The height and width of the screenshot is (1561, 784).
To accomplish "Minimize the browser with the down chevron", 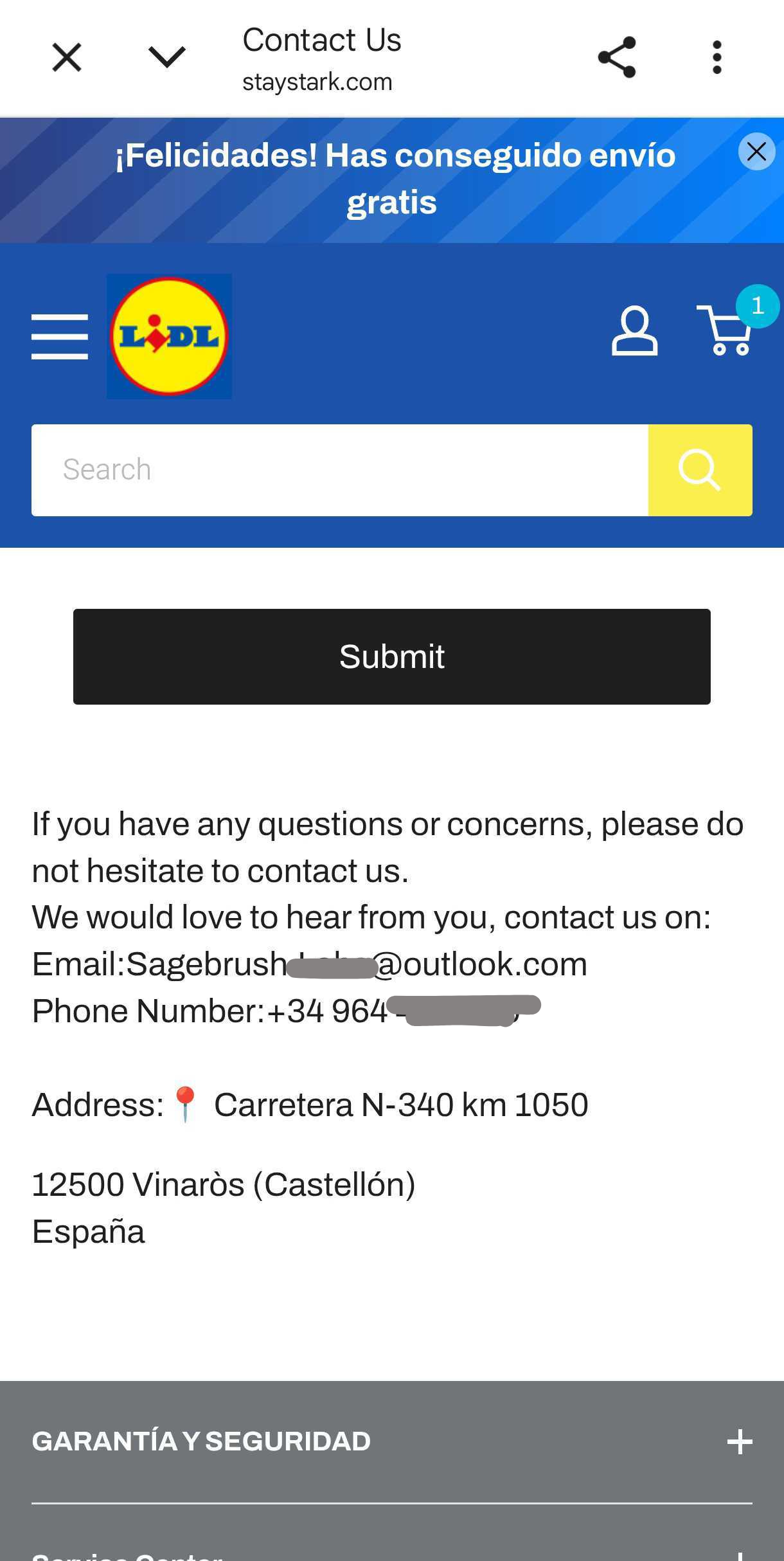I will (x=167, y=57).
